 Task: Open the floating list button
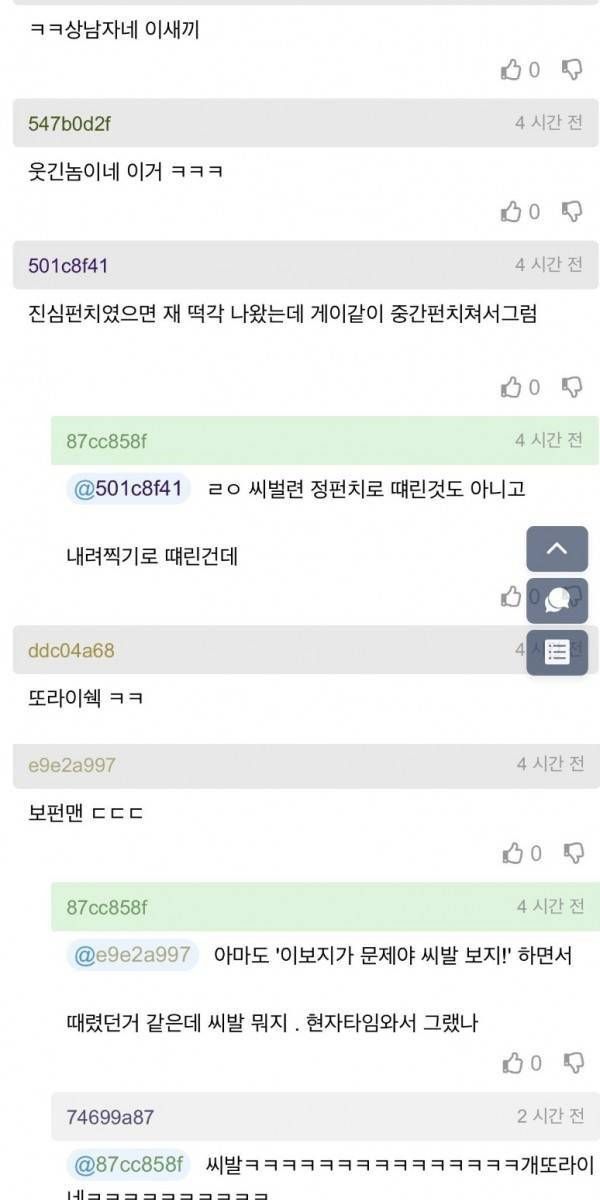[x=557, y=652]
